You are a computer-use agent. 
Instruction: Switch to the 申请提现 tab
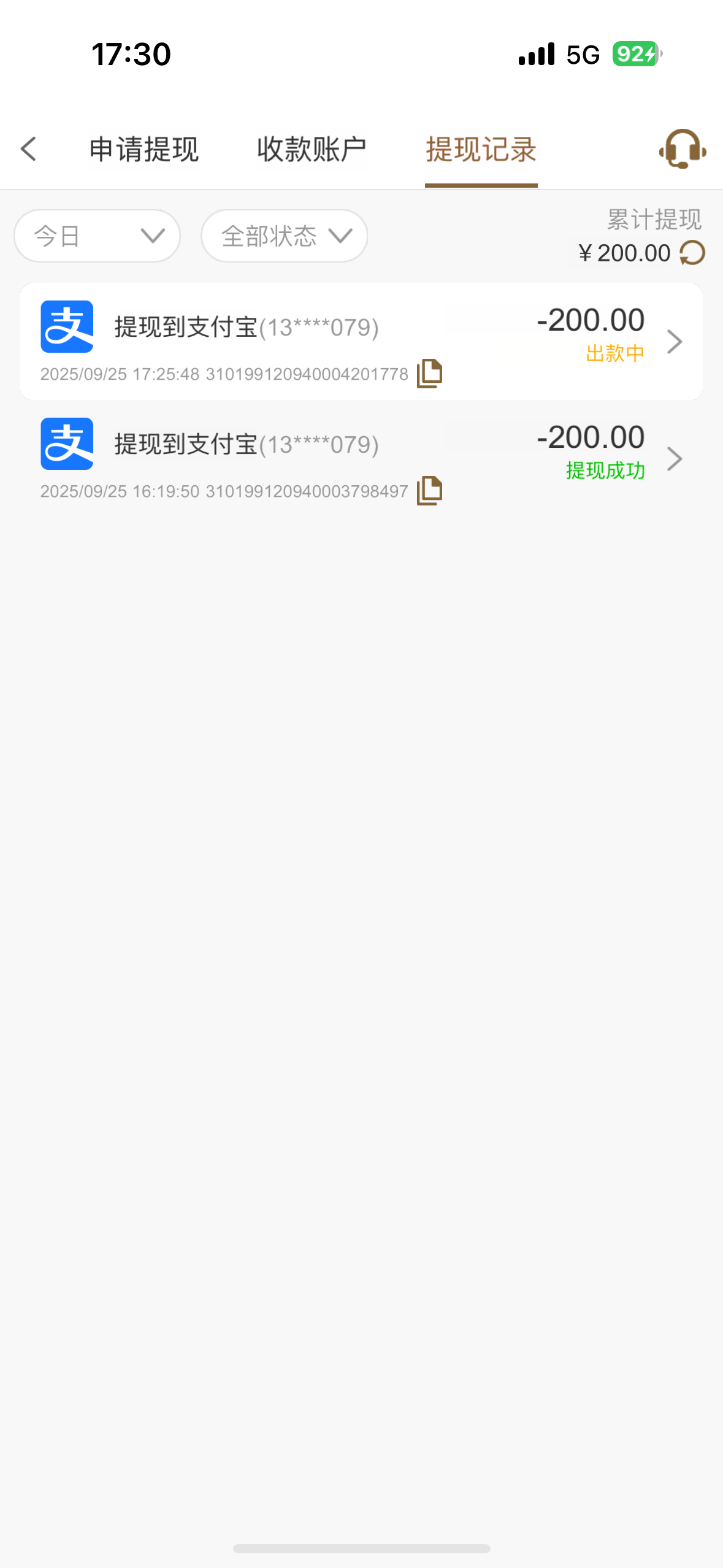click(x=144, y=150)
